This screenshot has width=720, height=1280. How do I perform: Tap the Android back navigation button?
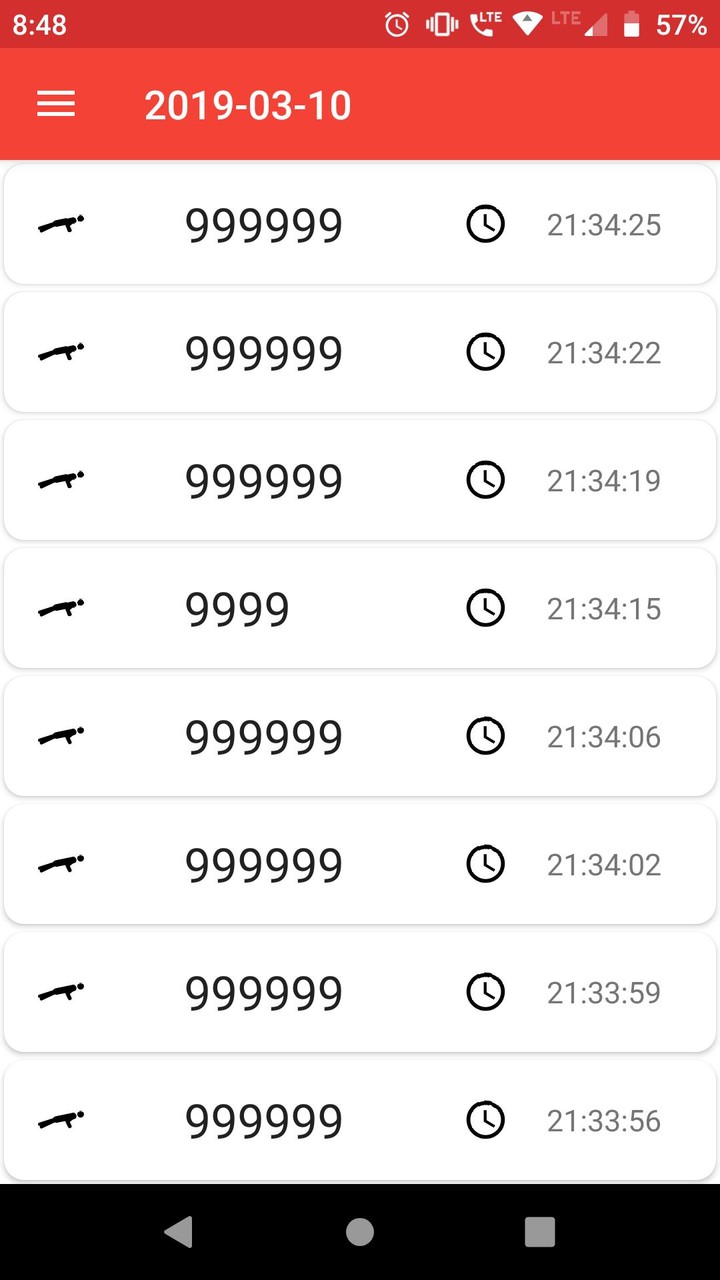pyautogui.click(x=180, y=1232)
